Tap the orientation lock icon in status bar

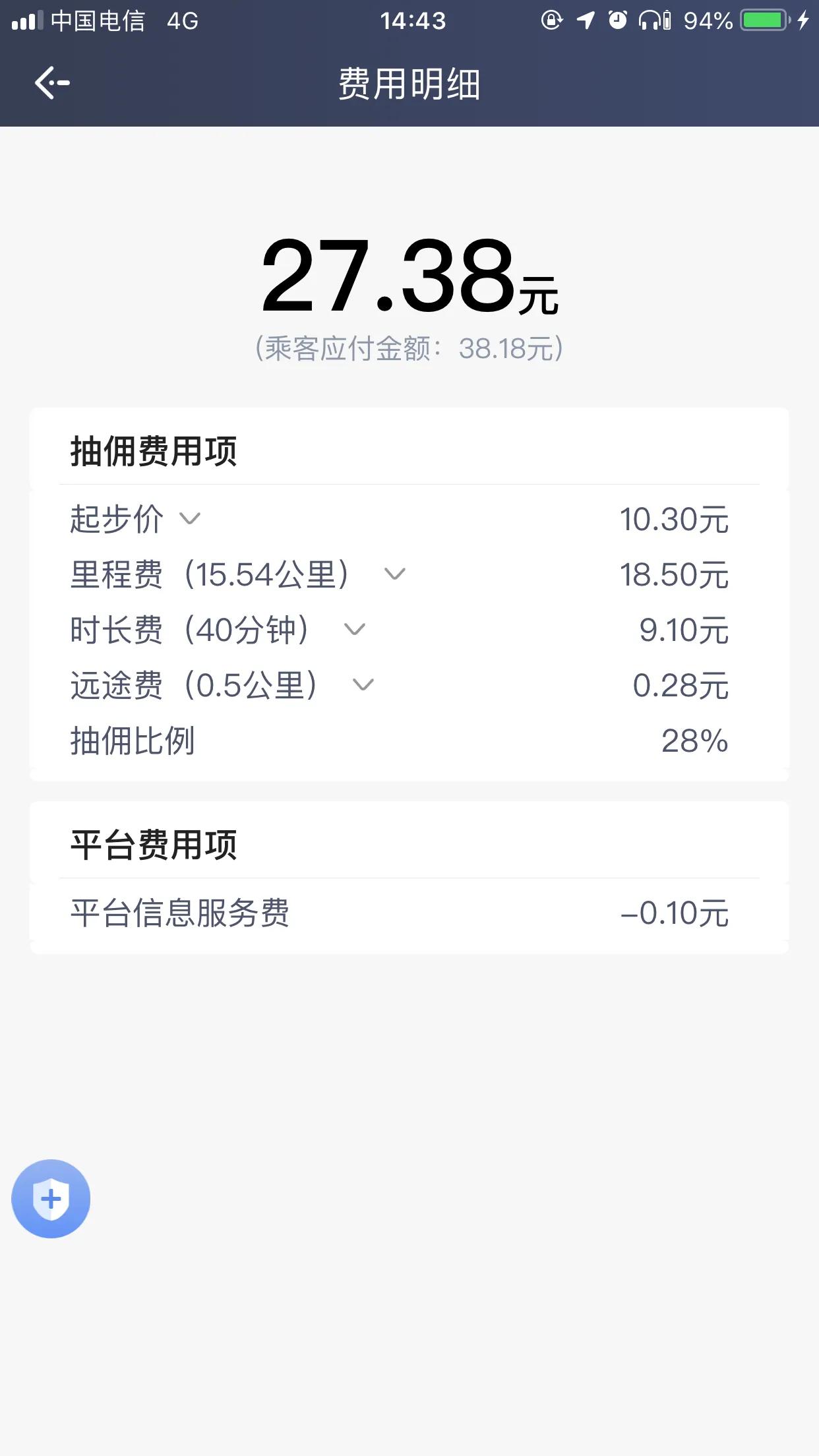coord(551,20)
